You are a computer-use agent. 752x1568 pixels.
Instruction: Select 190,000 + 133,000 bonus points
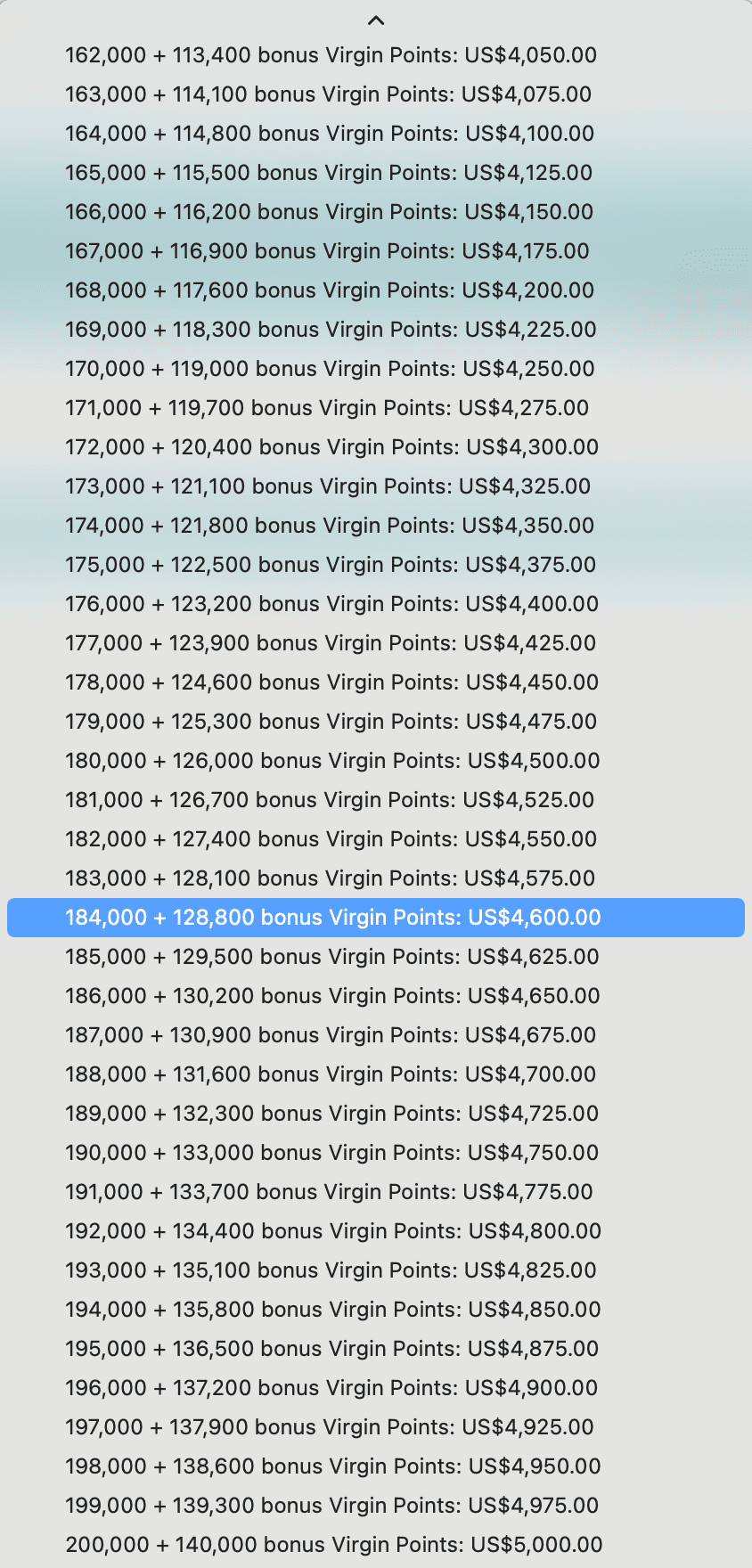point(376,1153)
